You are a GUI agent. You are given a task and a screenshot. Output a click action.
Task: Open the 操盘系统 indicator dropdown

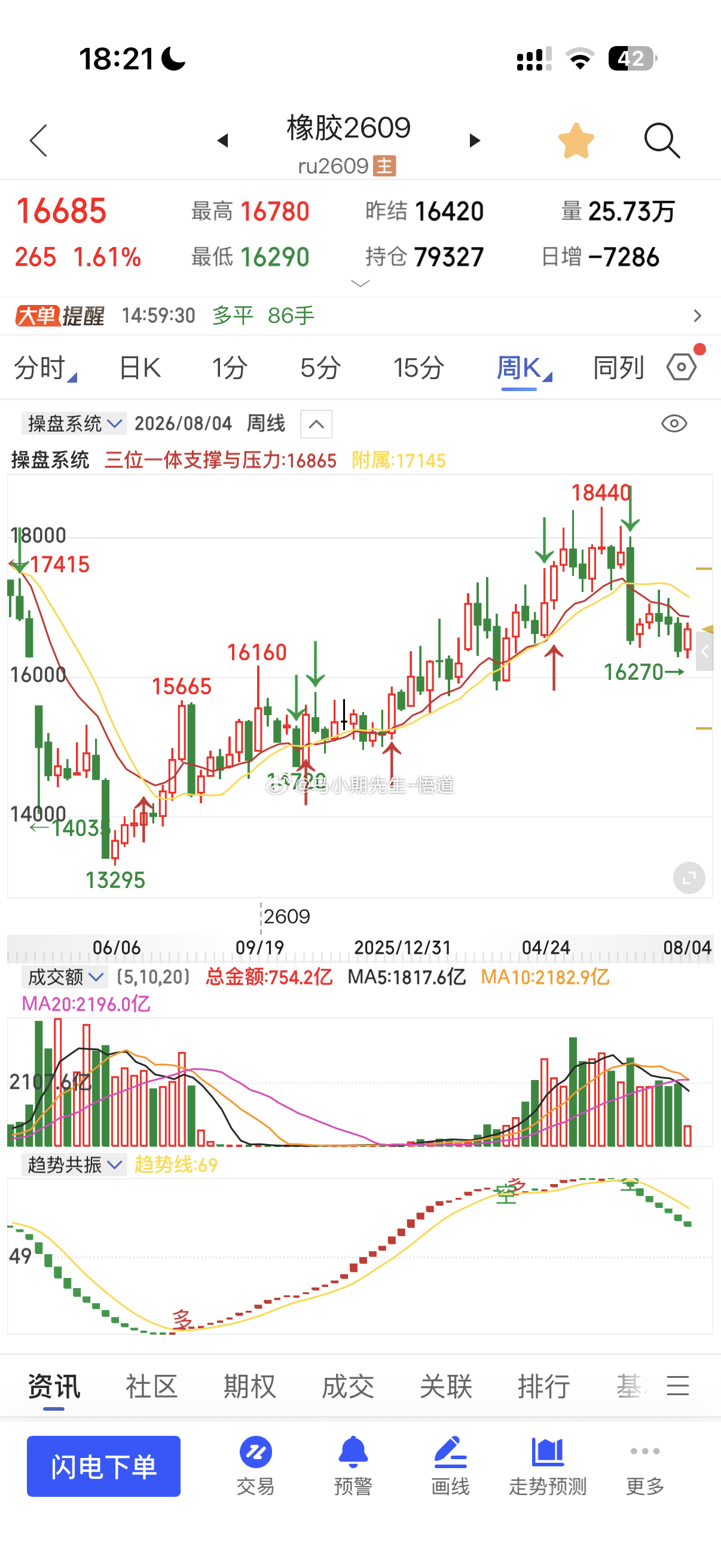click(x=74, y=423)
